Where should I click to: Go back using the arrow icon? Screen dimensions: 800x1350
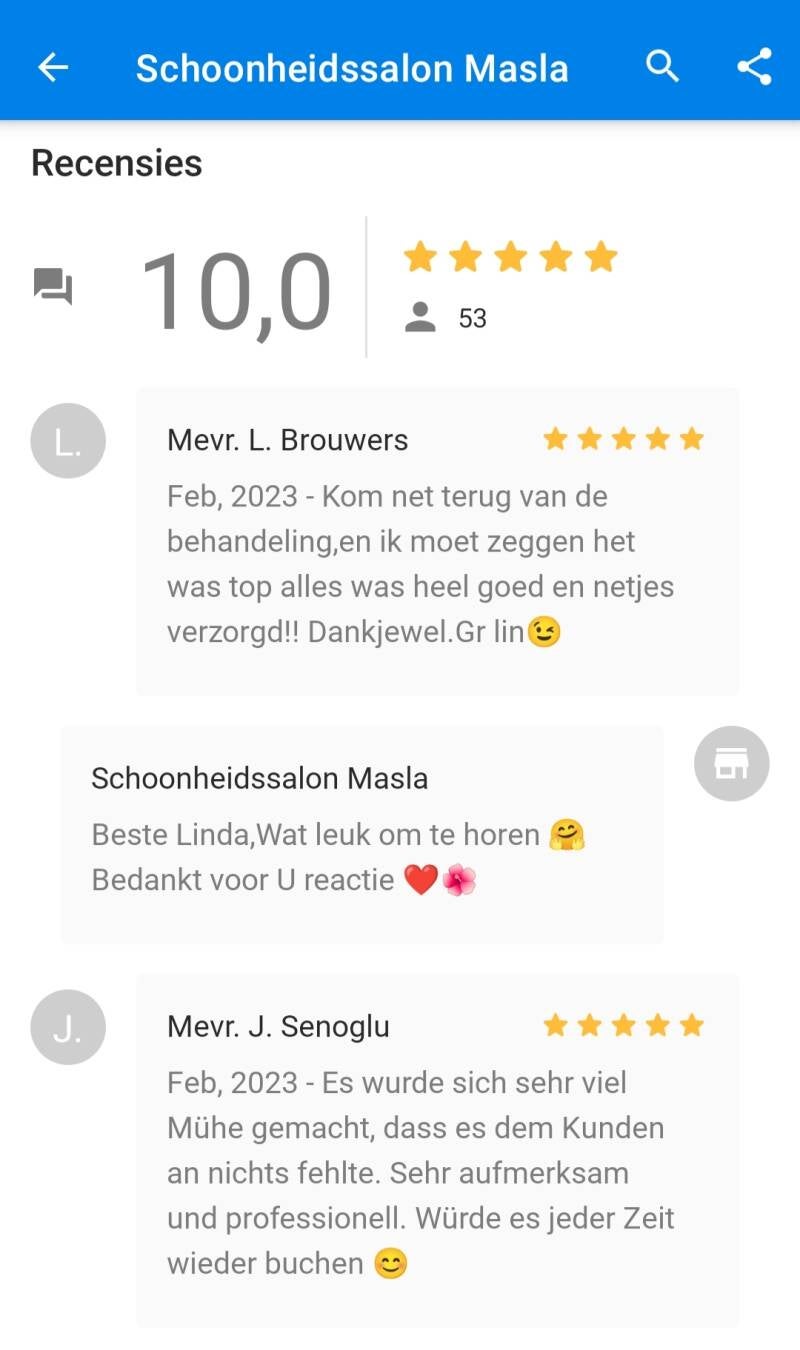coord(53,67)
